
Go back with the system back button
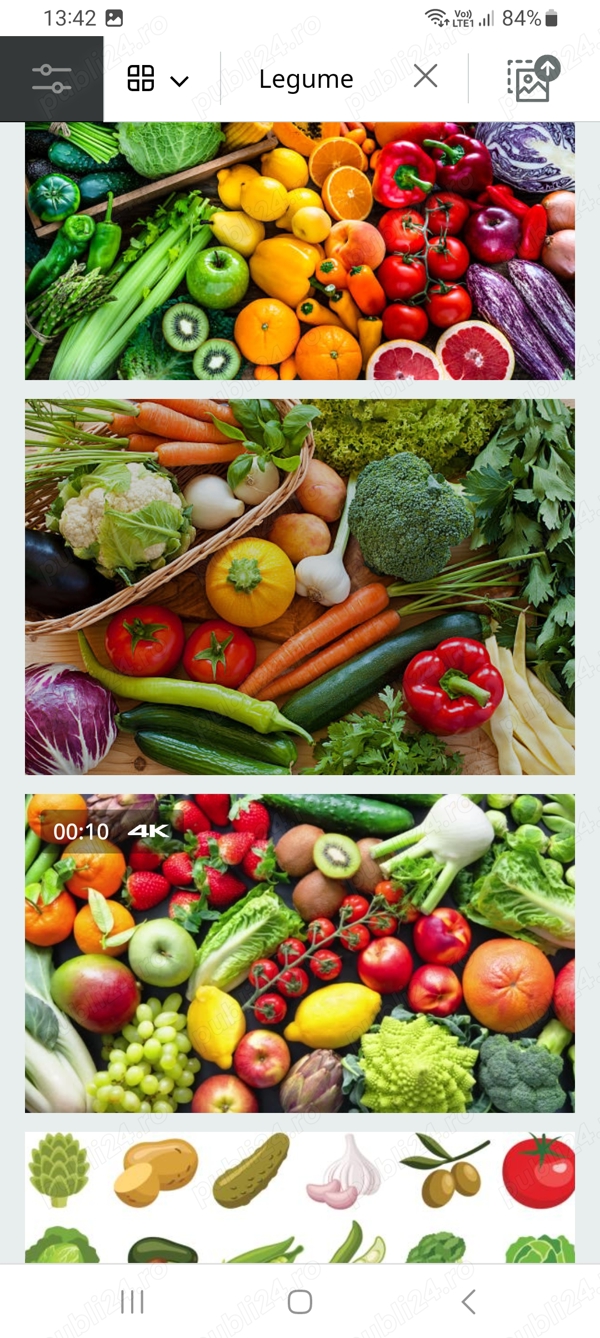(x=467, y=1301)
